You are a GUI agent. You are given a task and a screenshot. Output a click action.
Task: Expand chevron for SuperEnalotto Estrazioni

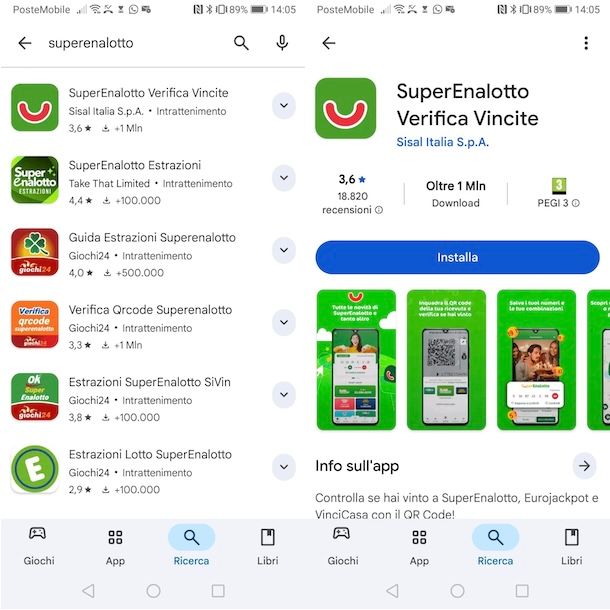[x=284, y=178]
